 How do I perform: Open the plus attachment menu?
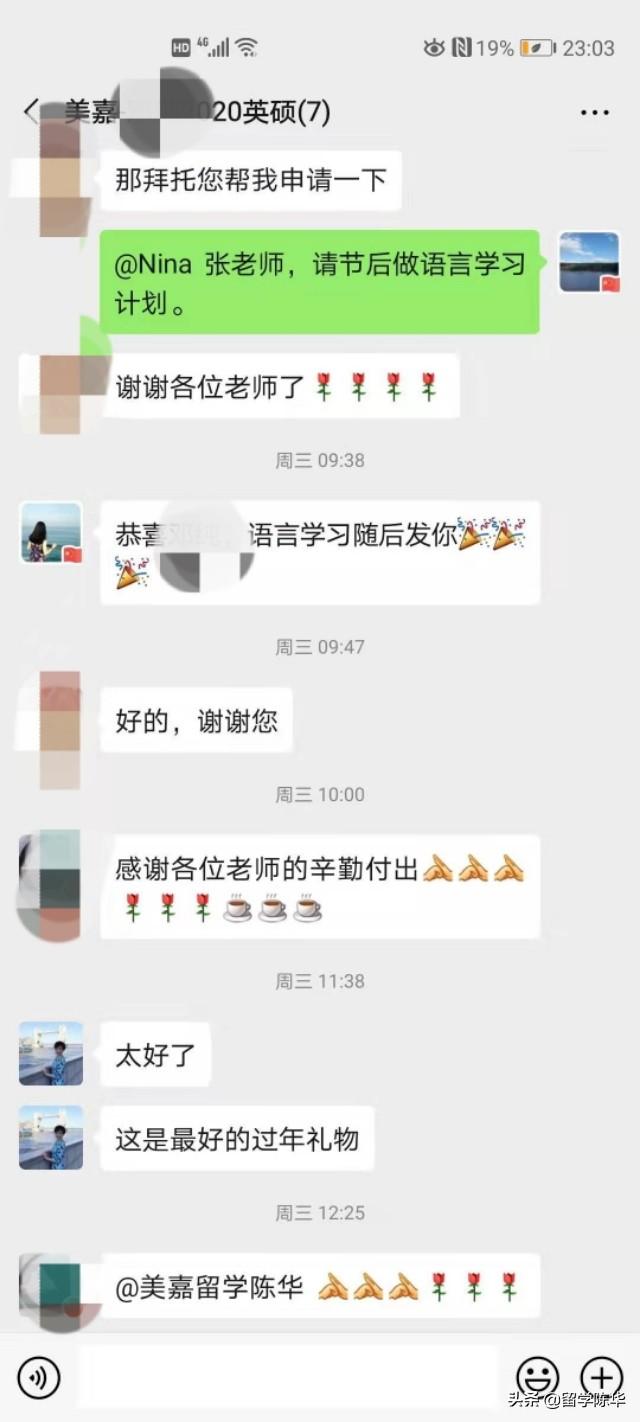coord(601,1378)
